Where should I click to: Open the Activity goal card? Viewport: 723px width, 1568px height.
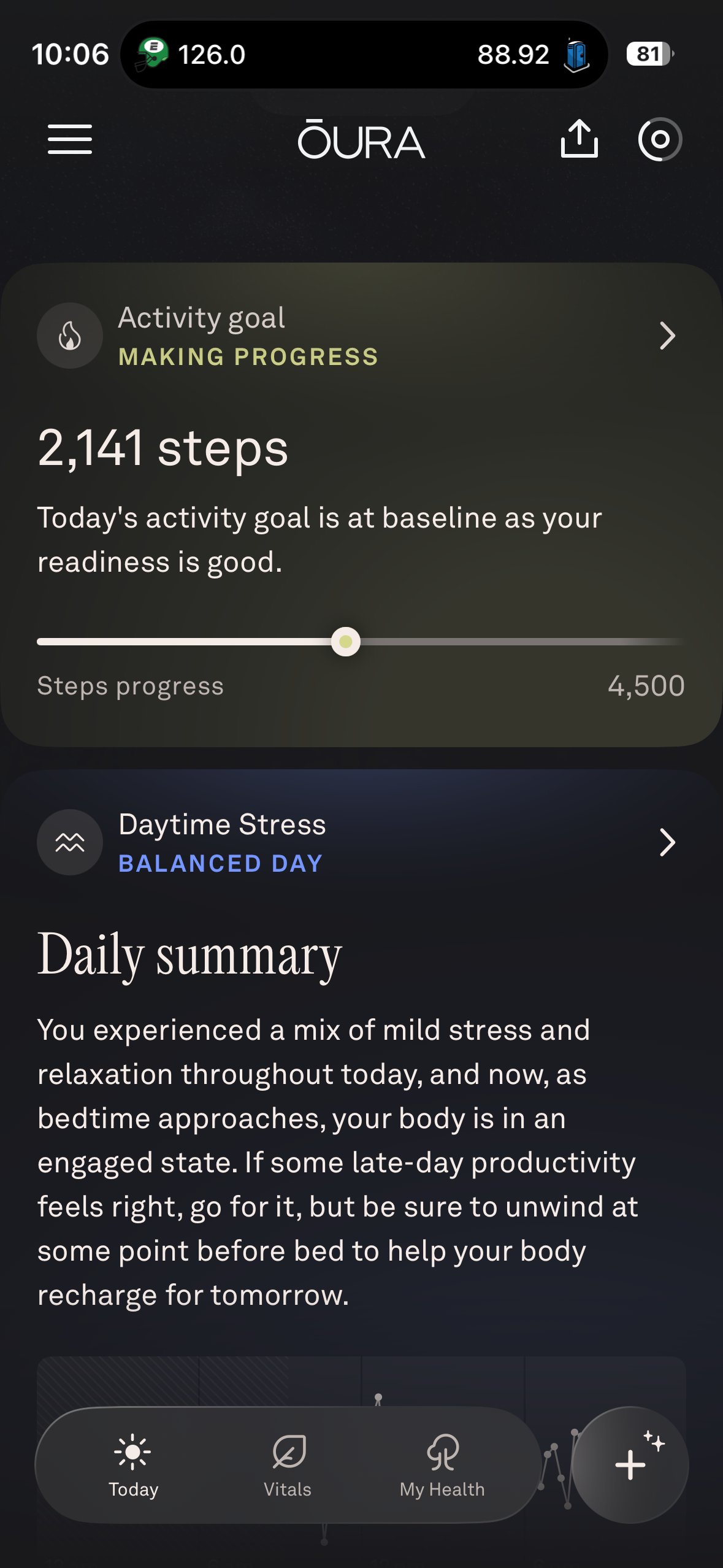(361, 504)
